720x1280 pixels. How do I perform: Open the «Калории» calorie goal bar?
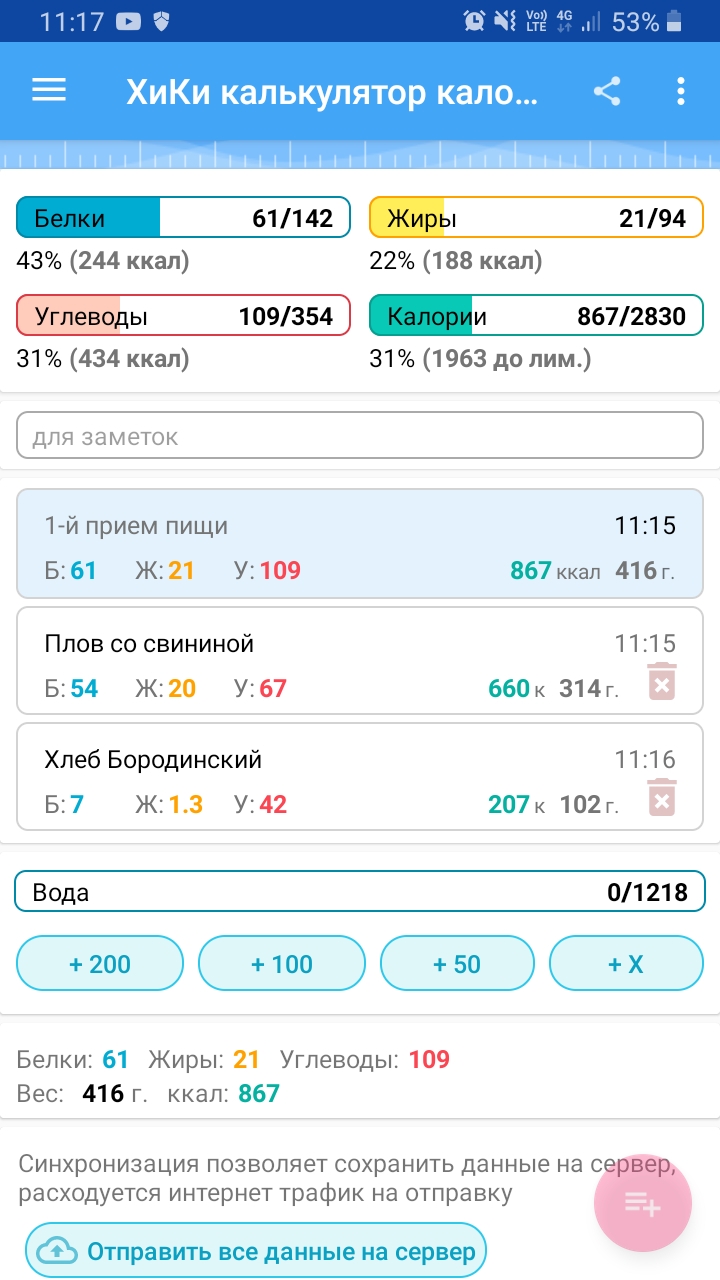(536, 317)
